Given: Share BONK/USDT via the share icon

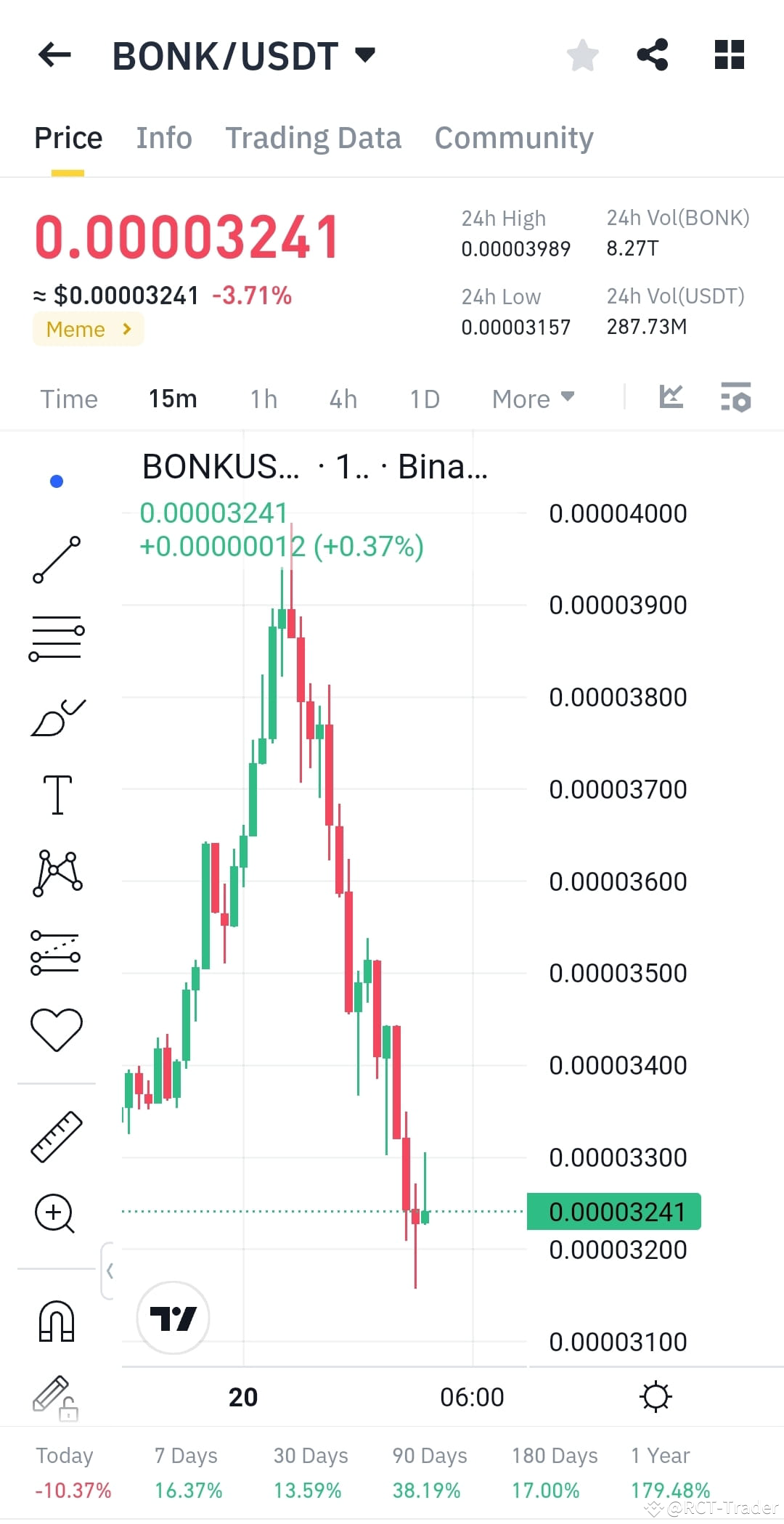Looking at the screenshot, I should pyautogui.click(x=653, y=54).
